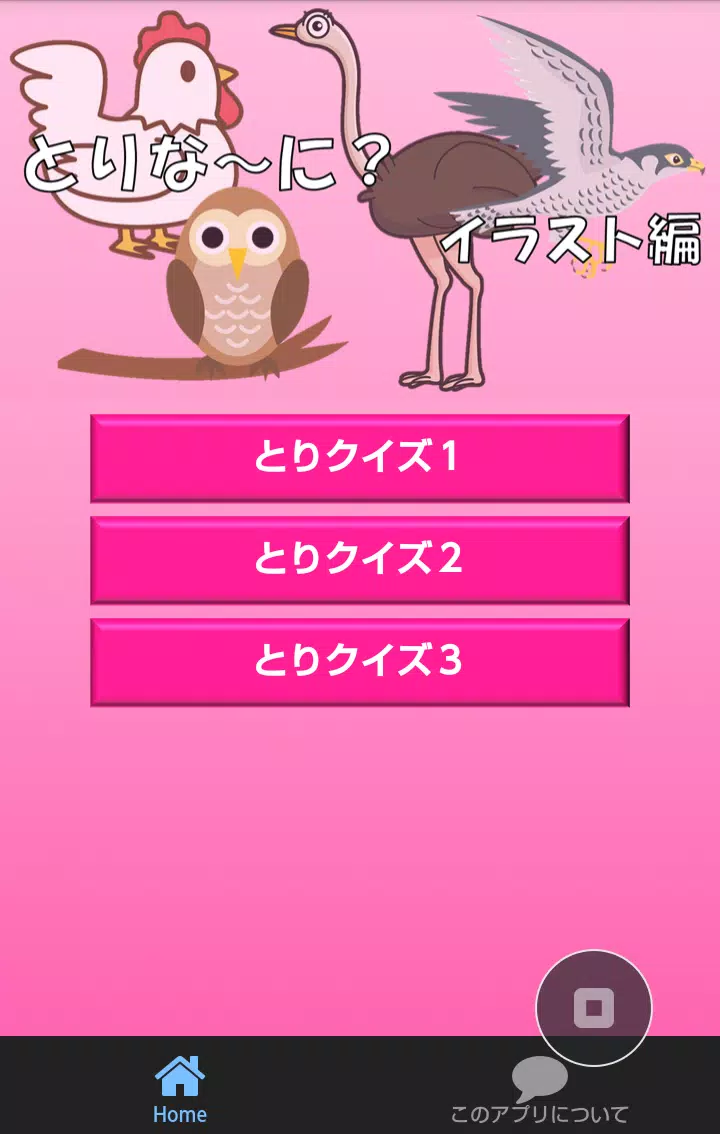Select the Home label text
This screenshot has height=1134, width=720.
178,1112
